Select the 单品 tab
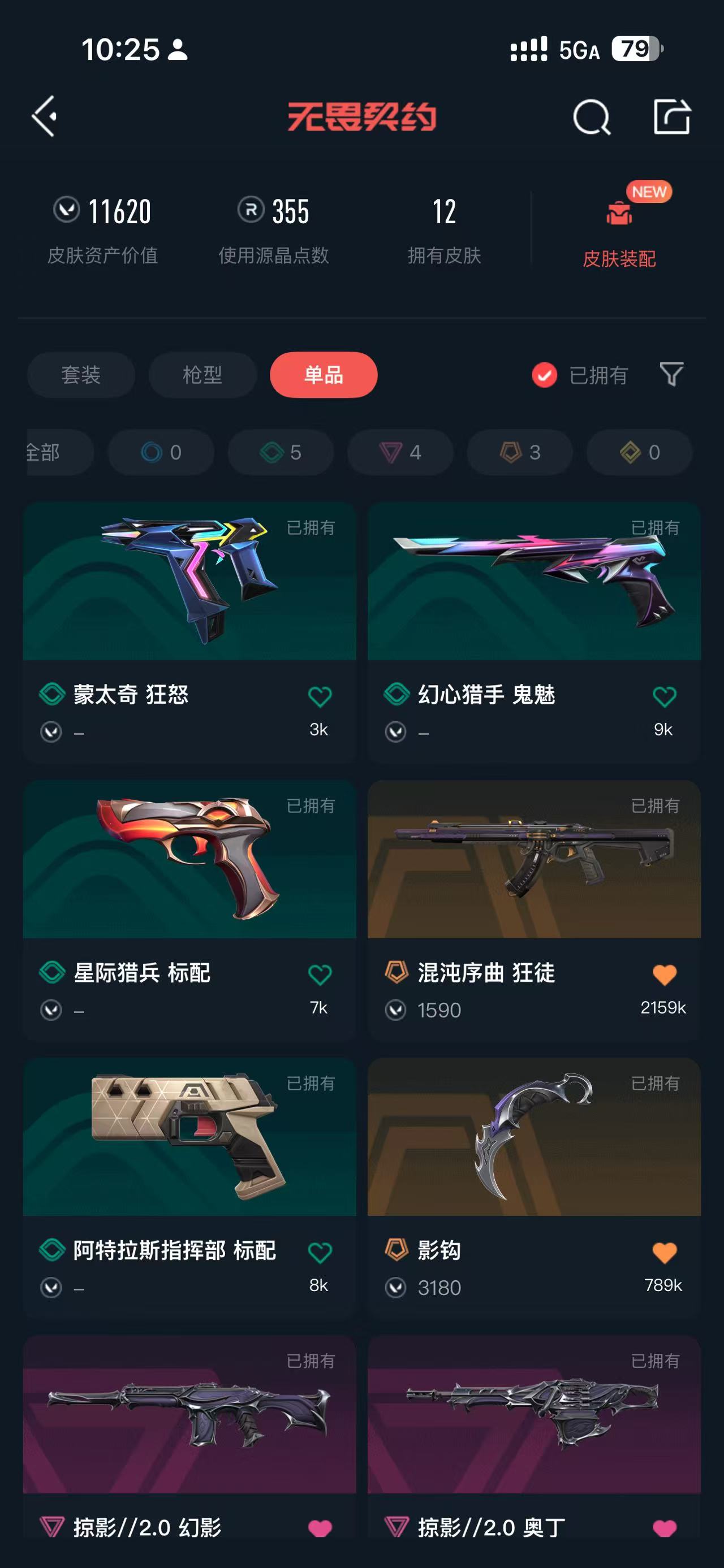Viewport: 724px width, 1568px height. (324, 375)
